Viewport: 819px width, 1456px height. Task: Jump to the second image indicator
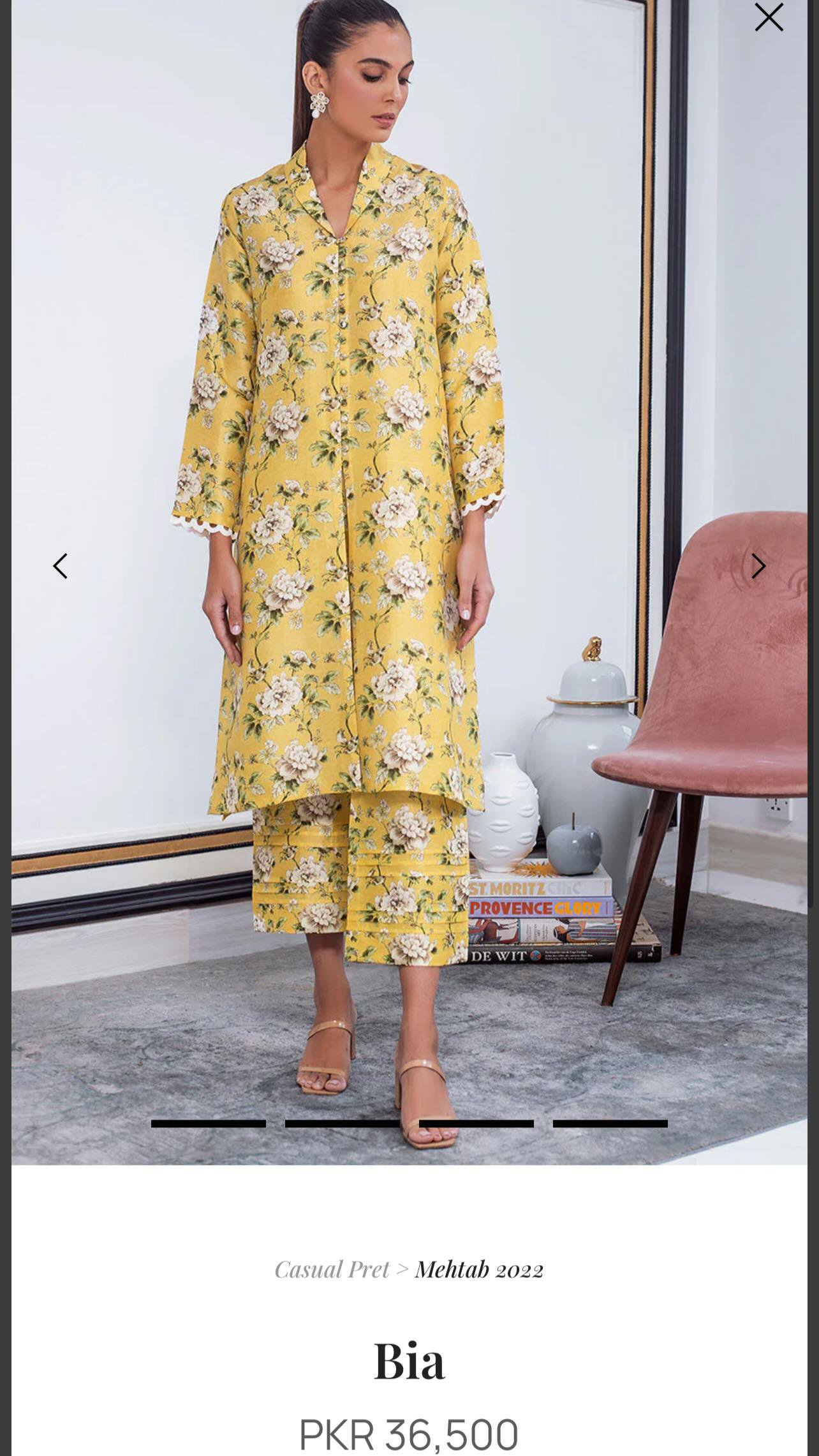tap(343, 1124)
